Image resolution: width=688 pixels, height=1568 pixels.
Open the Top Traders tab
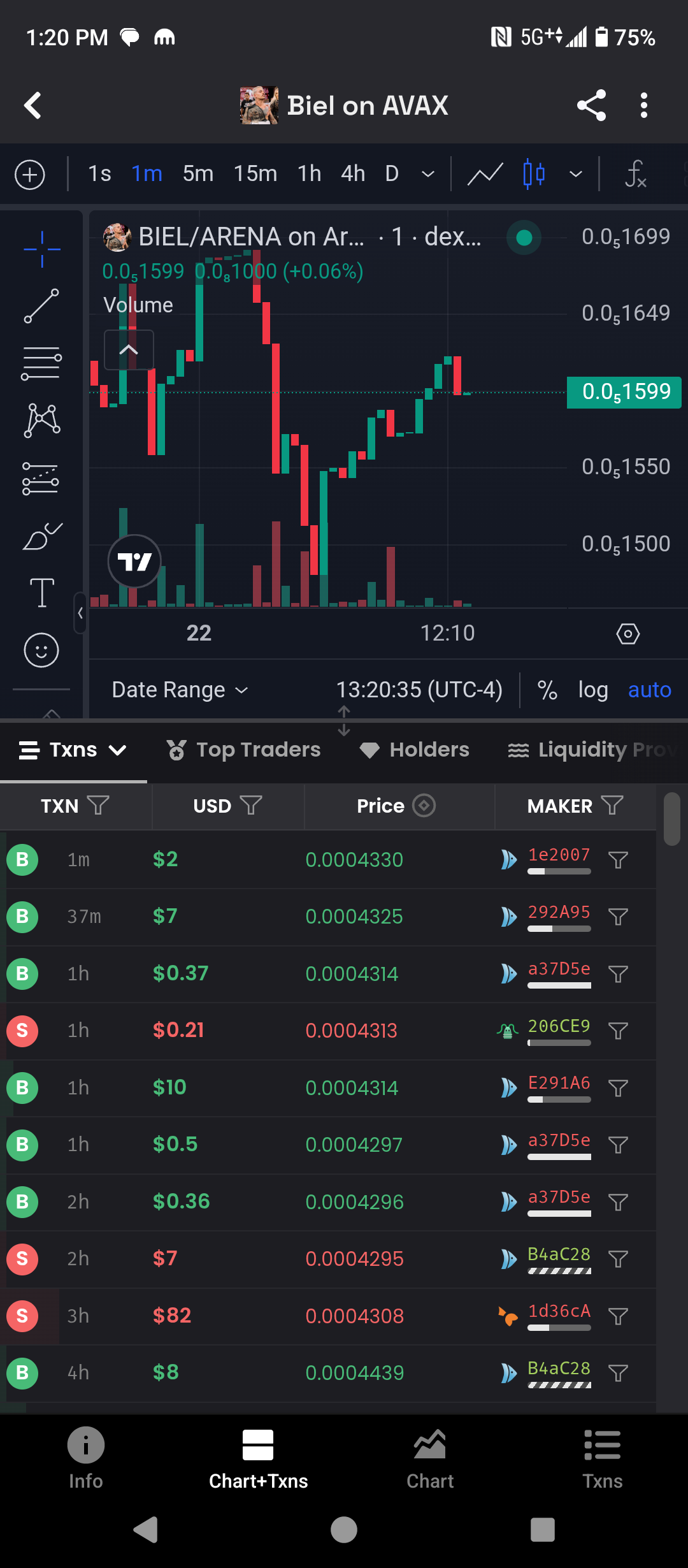click(x=243, y=750)
